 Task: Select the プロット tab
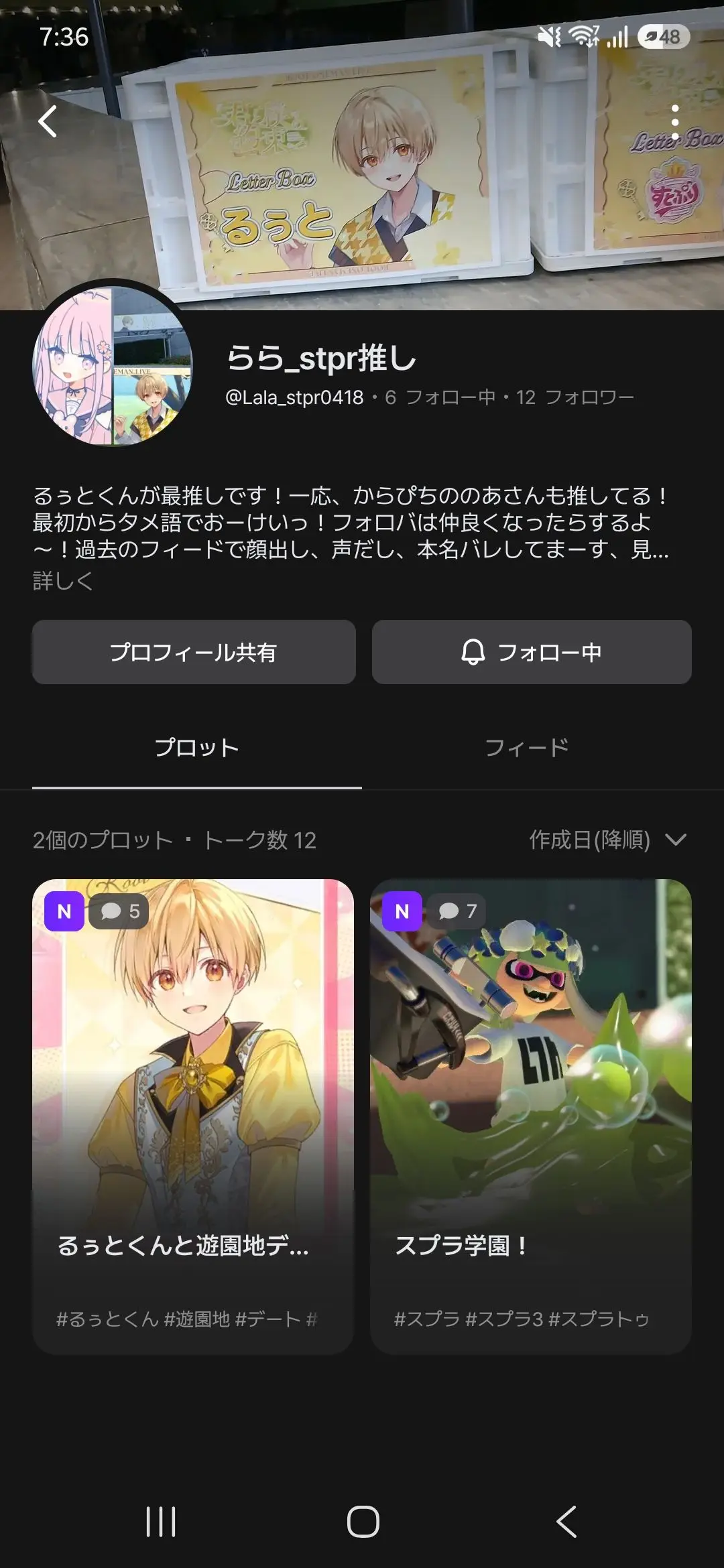(x=197, y=748)
